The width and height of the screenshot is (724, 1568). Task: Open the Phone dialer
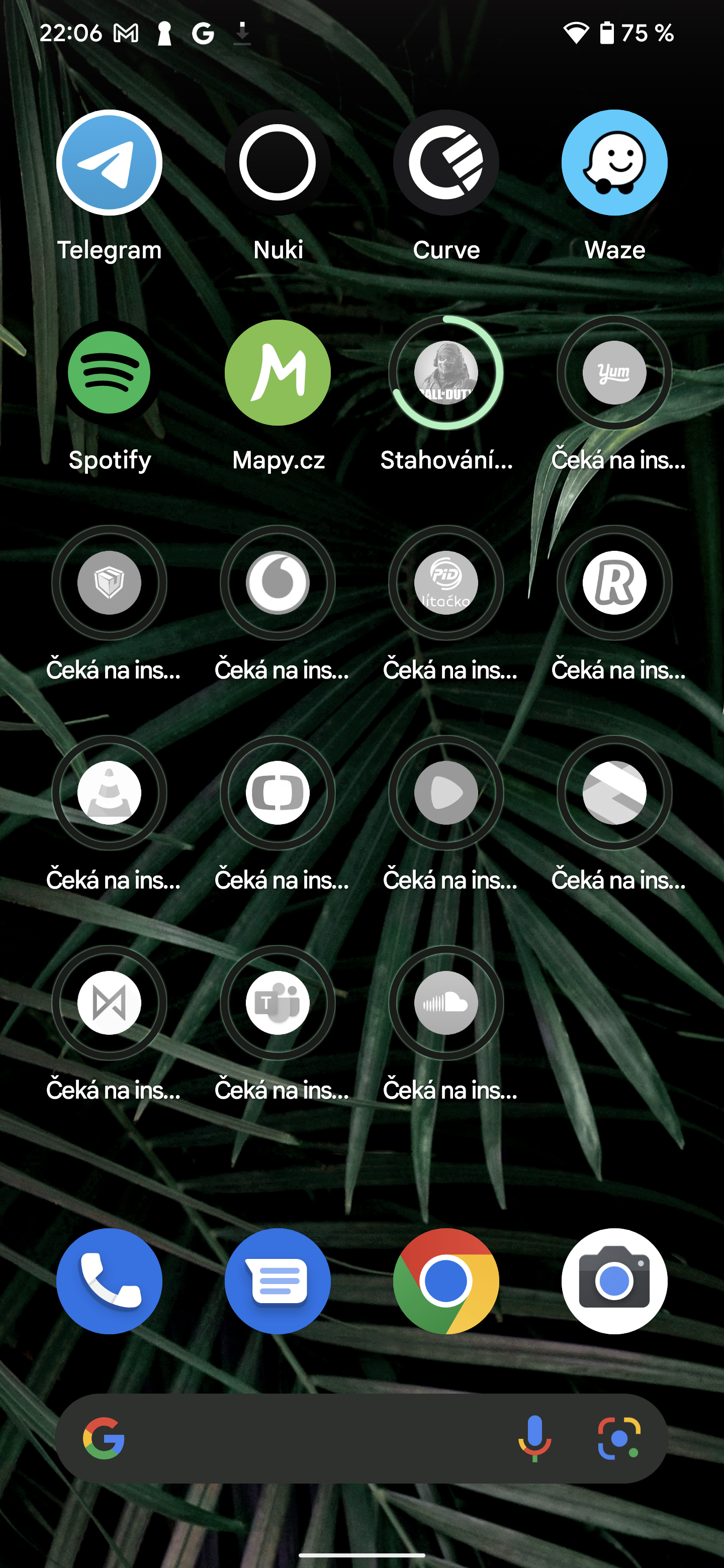[109, 1281]
